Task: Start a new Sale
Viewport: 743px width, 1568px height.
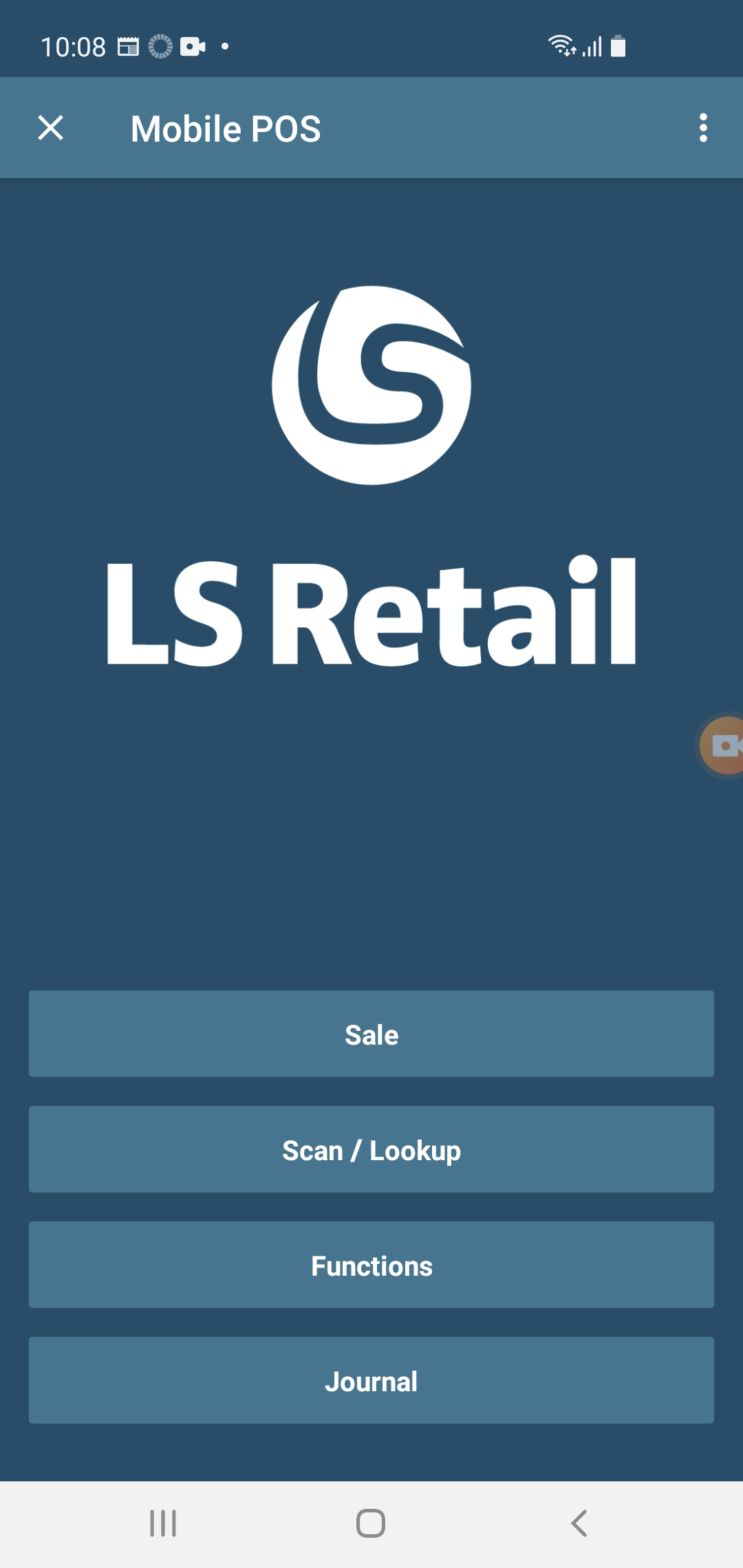Action: point(371,1034)
